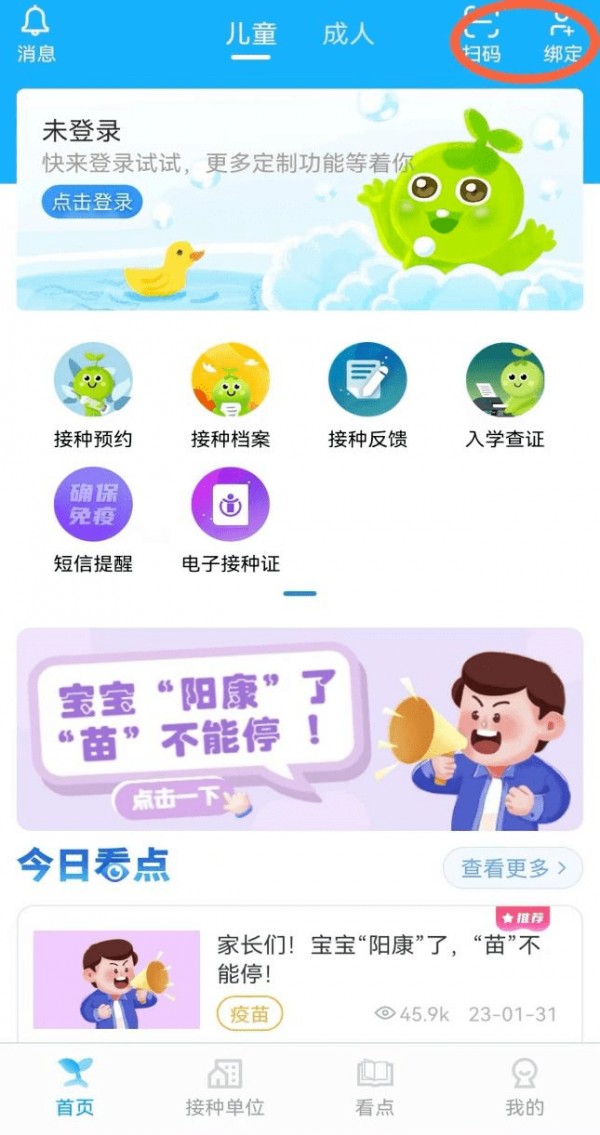The width and height of the screenshot is (600, 1135).
Task: Open the 我的 profile tab
Action: point(524,1087)
